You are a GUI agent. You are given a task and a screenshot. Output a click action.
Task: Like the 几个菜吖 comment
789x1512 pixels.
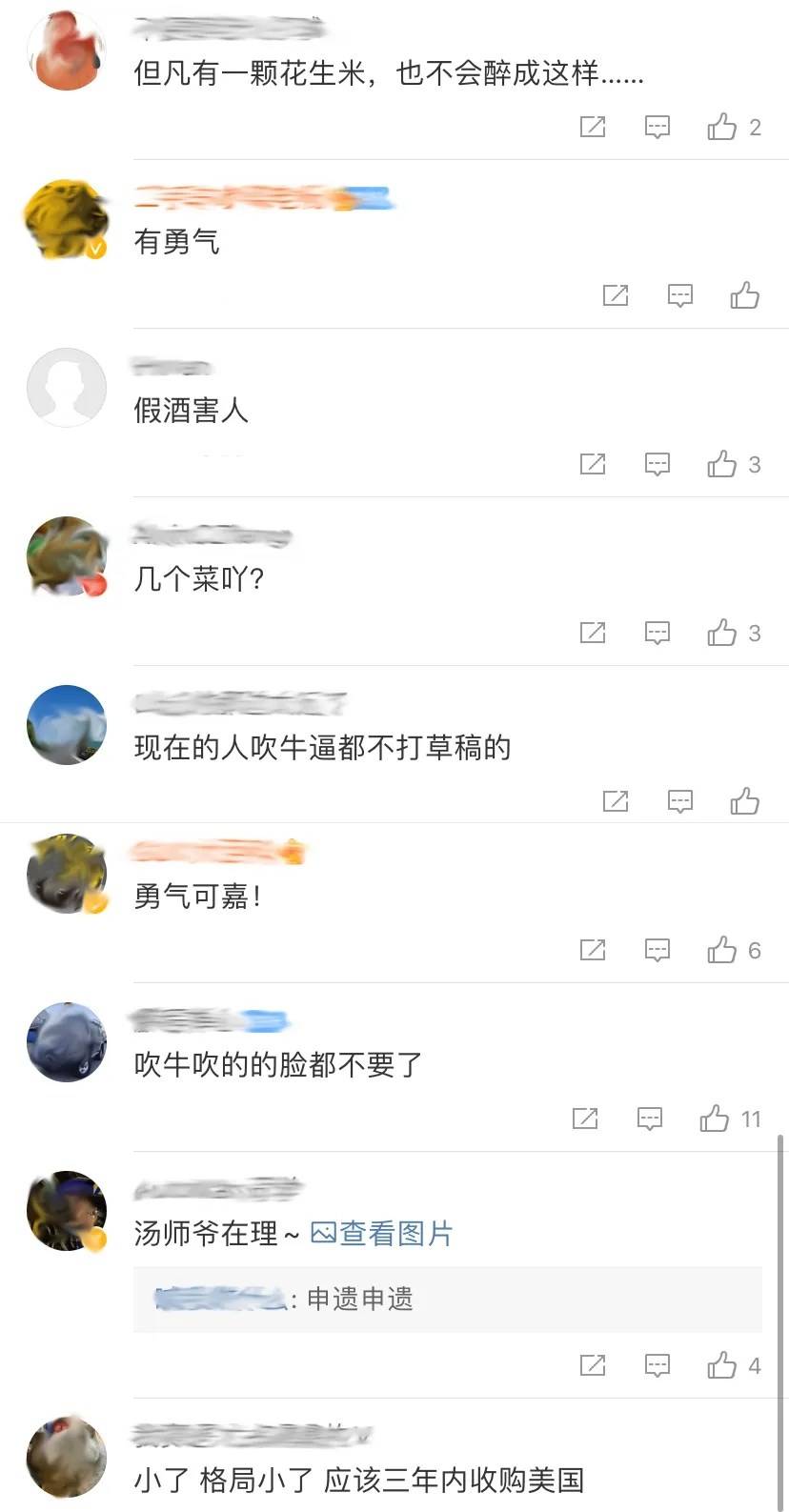722,633
